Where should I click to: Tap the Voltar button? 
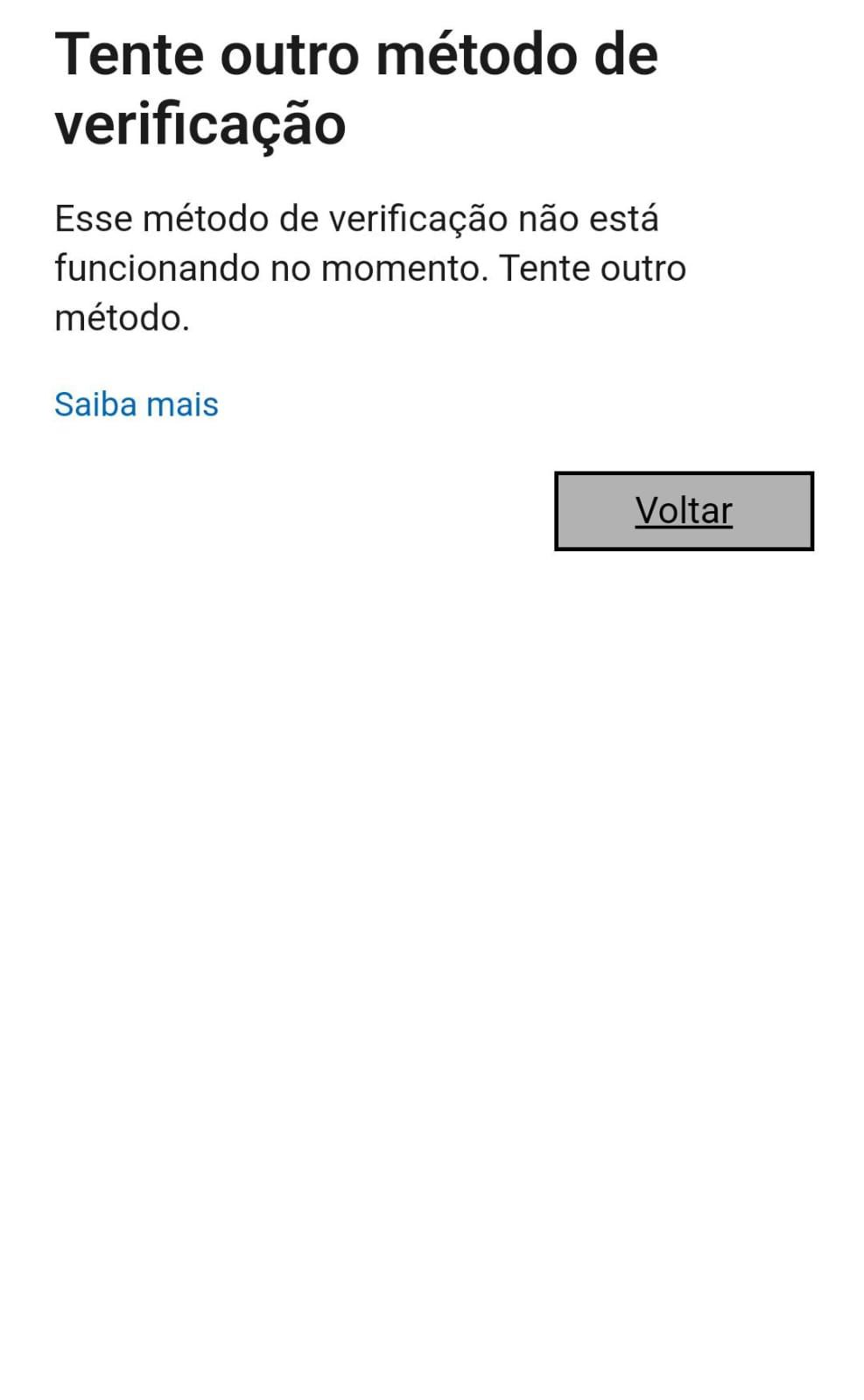coord(684,511)
